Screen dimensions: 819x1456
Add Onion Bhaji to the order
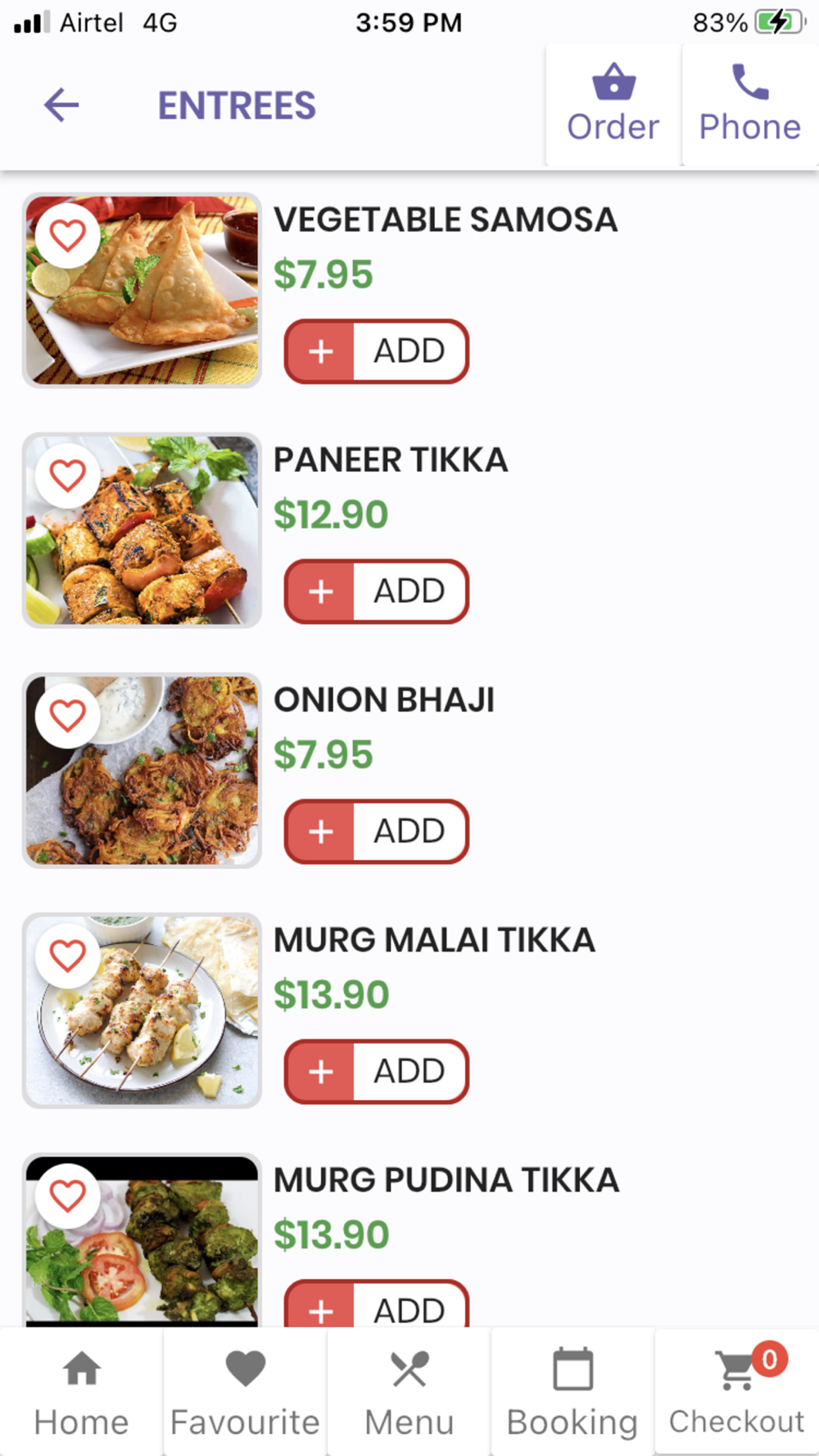tap(377, 831)
